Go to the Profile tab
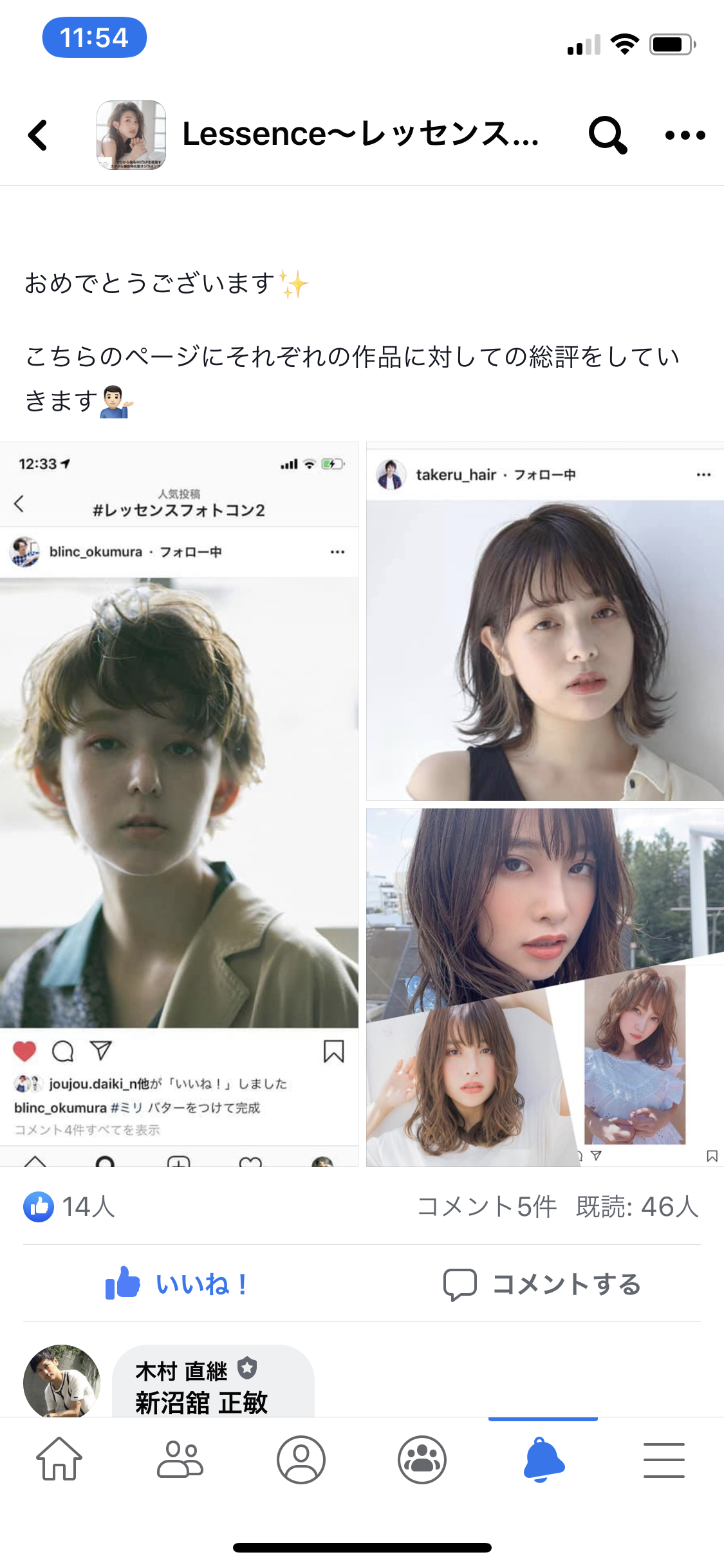 pos(301,1459)
